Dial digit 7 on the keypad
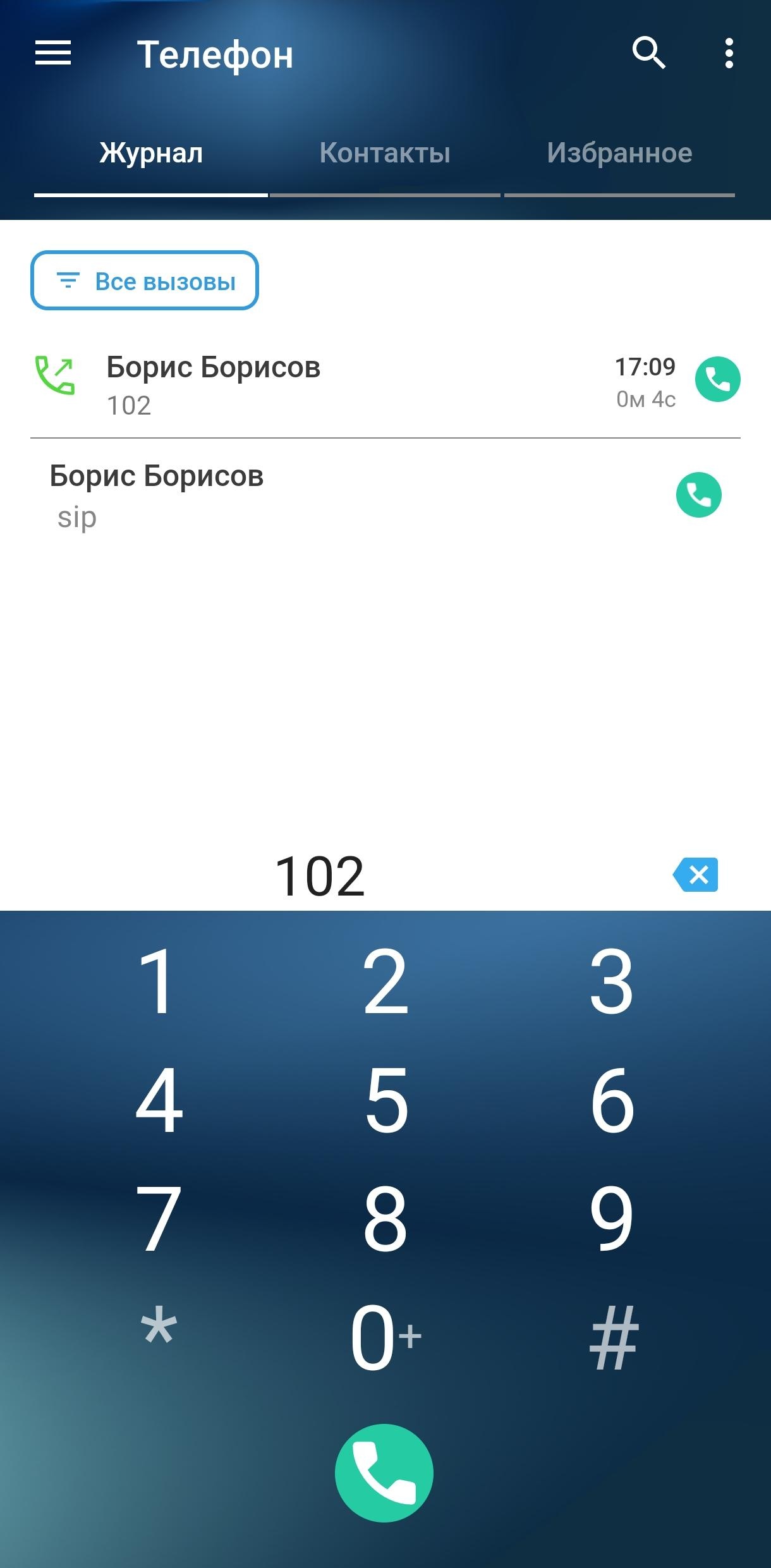Image resolution: width=771 pixels, height=1568 pixels. tap(158, 1217)
